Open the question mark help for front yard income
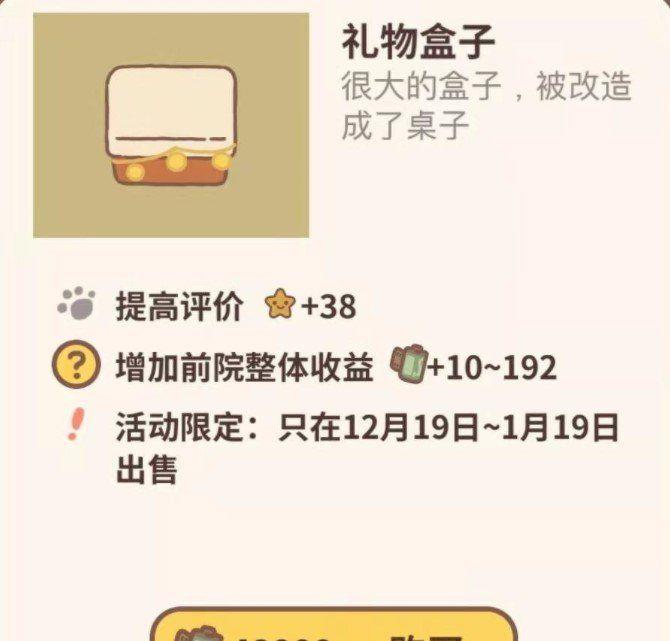The image size is (670, 641). tap(77, 366)
